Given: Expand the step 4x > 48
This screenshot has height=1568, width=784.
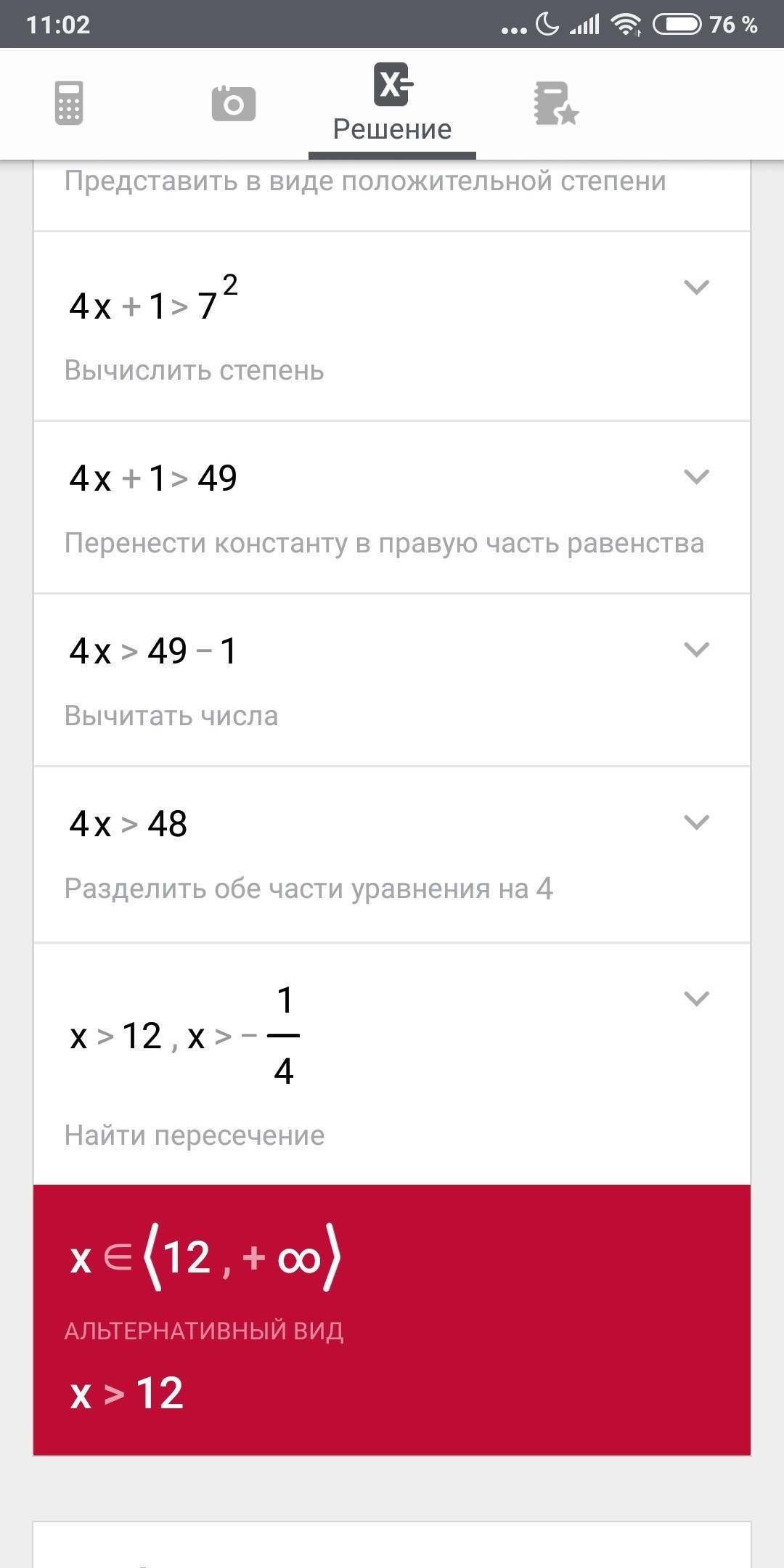Looking at the screenshot, I should click(696, 822).
